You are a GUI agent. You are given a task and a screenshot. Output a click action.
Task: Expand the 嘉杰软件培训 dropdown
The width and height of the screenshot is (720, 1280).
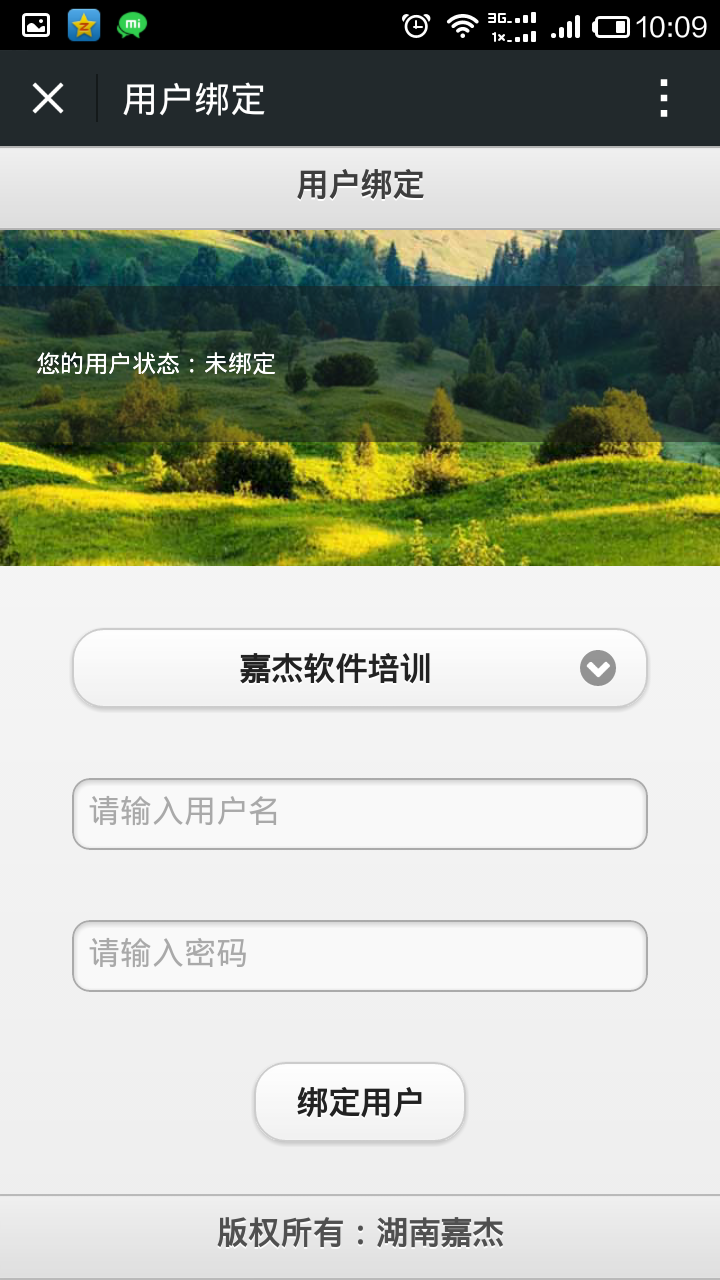point(360,668)
